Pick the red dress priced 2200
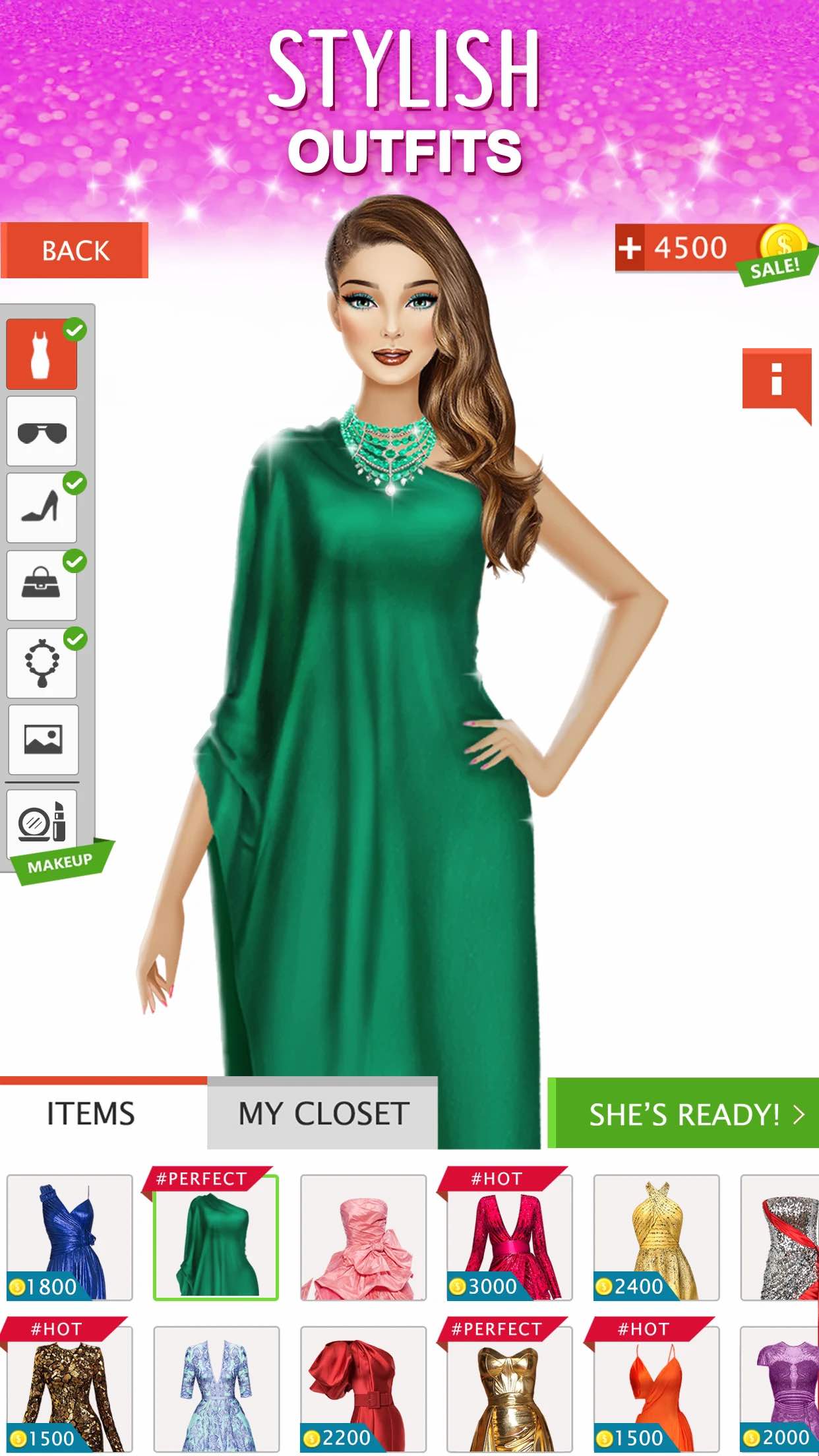Screen dimensions: 819x1456 [363, 1389]
